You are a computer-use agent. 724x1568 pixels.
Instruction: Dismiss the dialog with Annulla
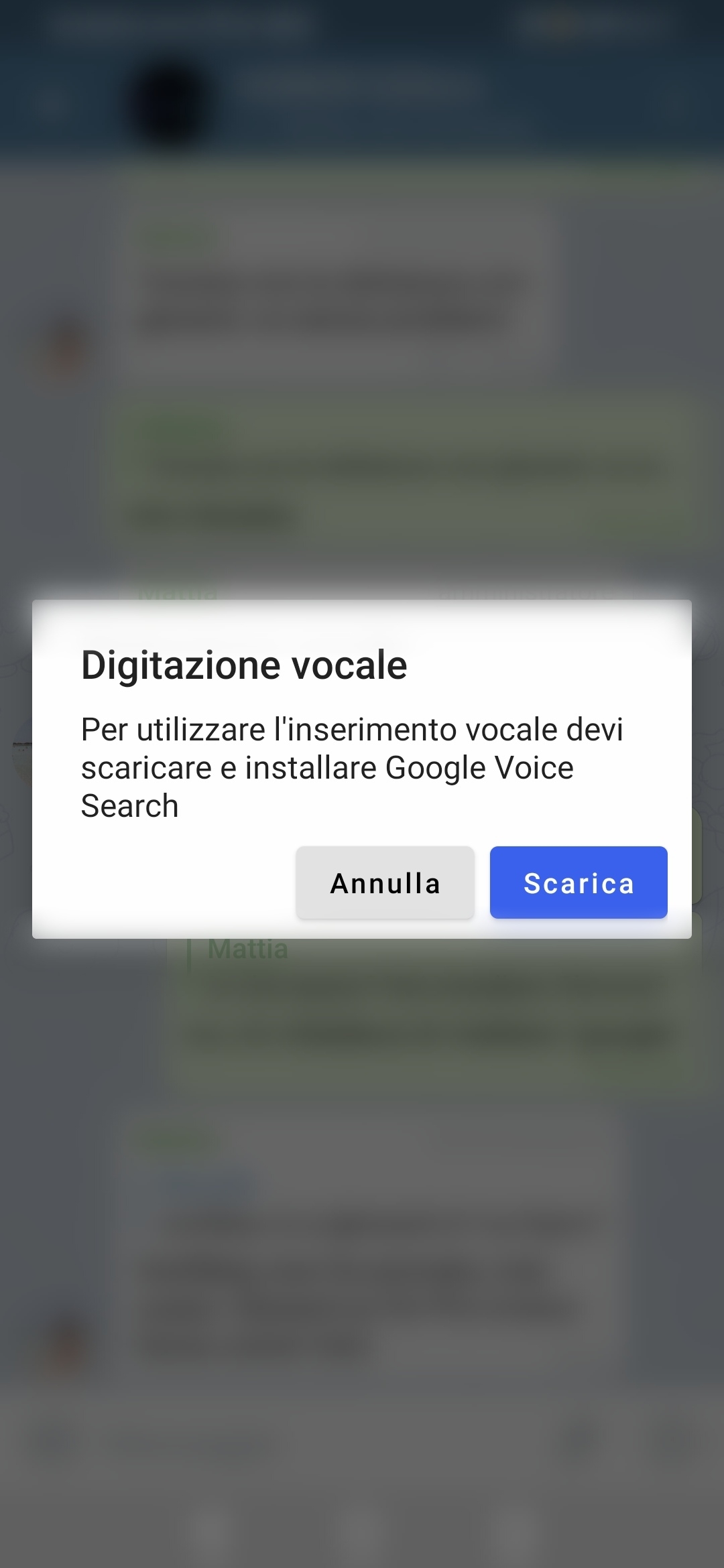tap(385, 883)
